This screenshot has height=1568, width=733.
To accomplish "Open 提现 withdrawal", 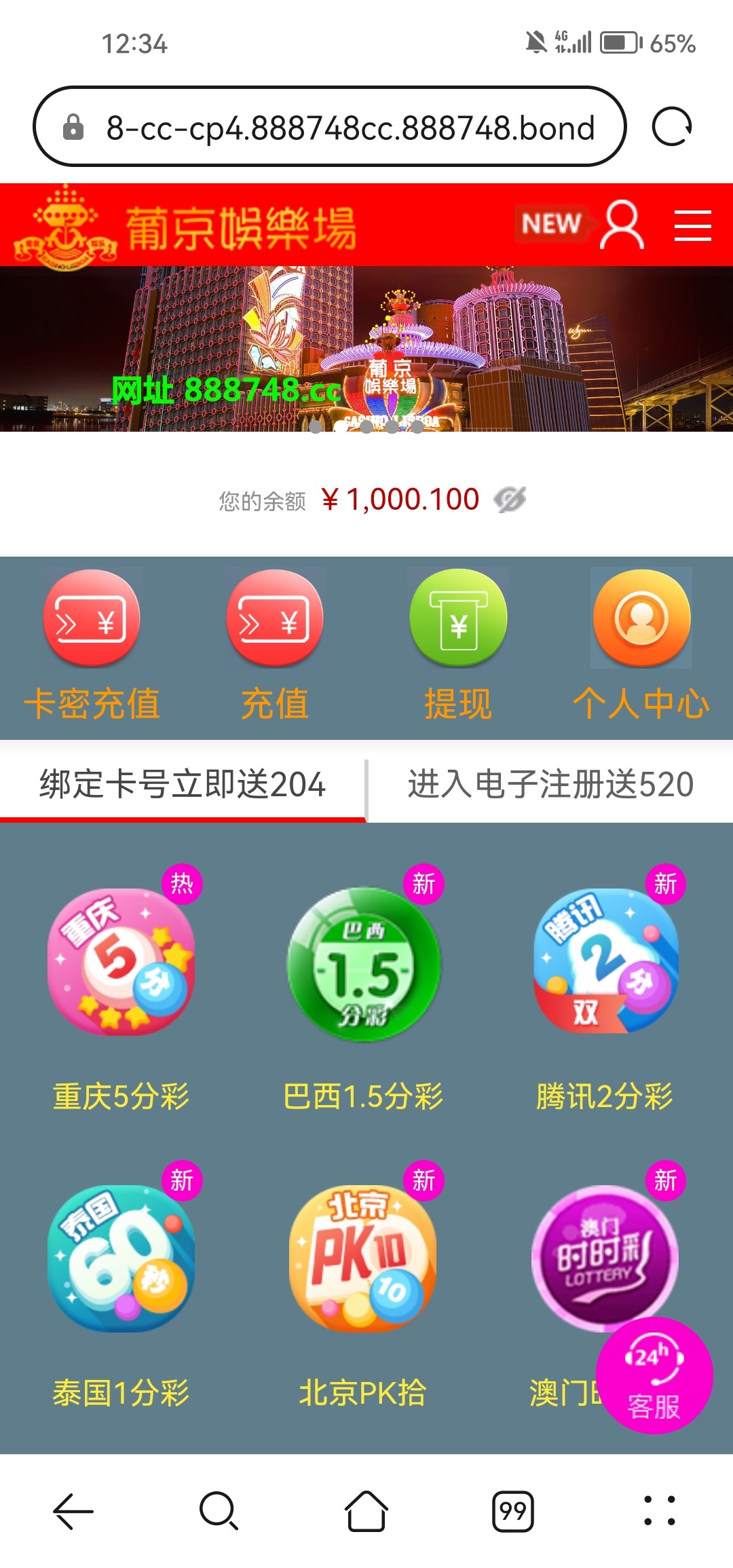I will tap(458, 645).
